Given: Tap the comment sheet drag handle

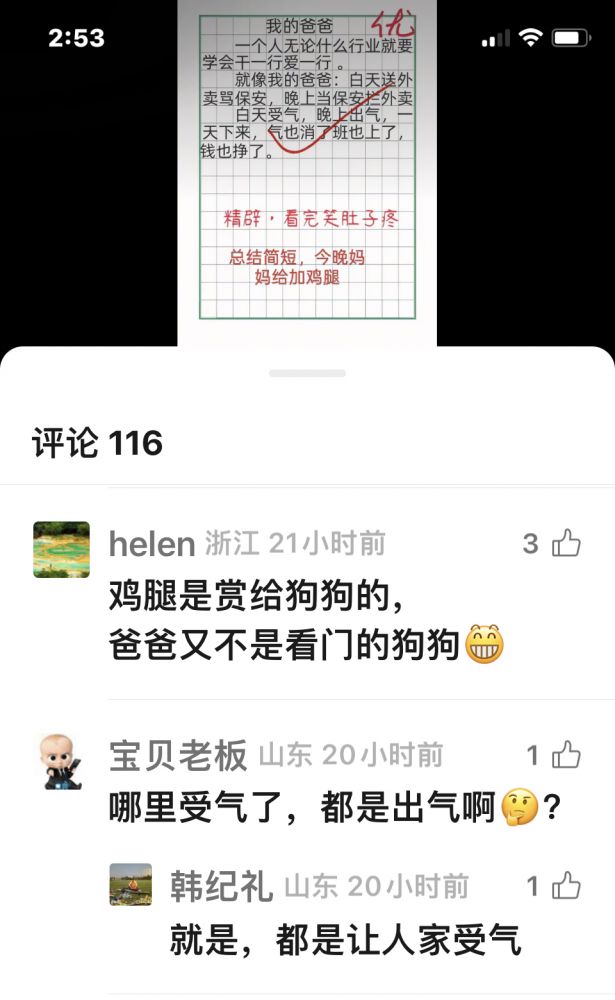Looking at the screenshot, I should [x=307, y=373].
